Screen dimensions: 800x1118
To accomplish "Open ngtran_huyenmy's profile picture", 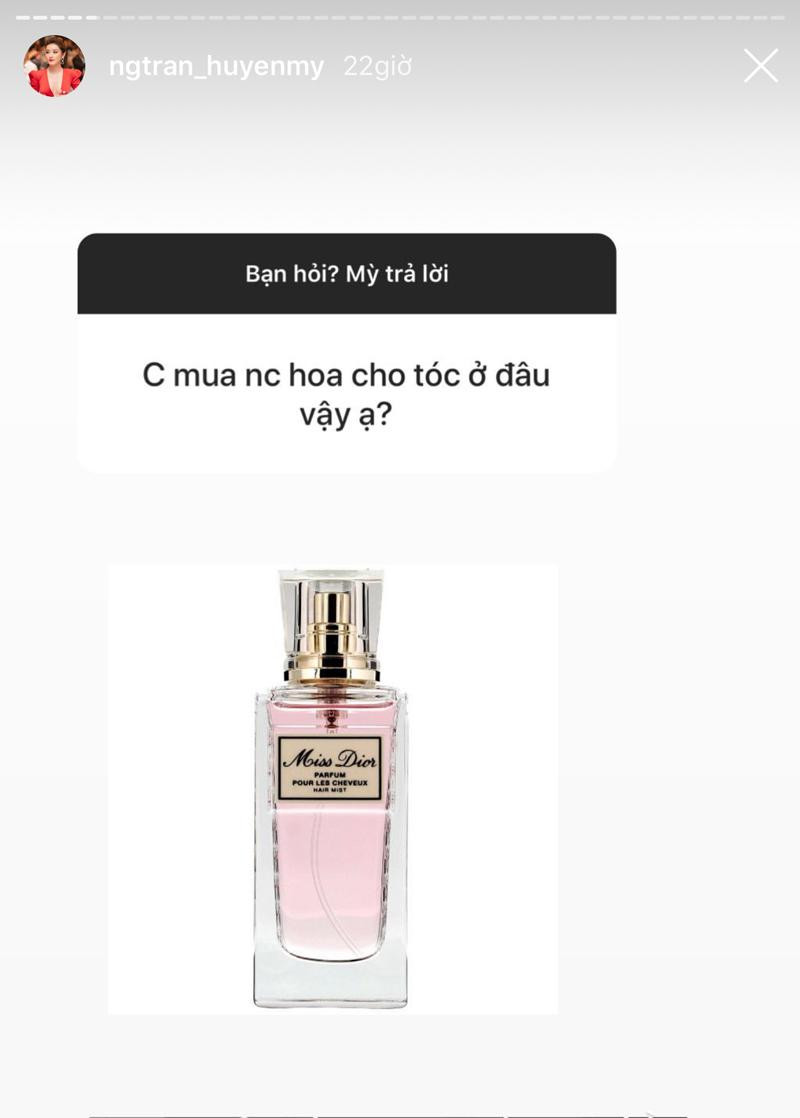I will coord(54,66).
